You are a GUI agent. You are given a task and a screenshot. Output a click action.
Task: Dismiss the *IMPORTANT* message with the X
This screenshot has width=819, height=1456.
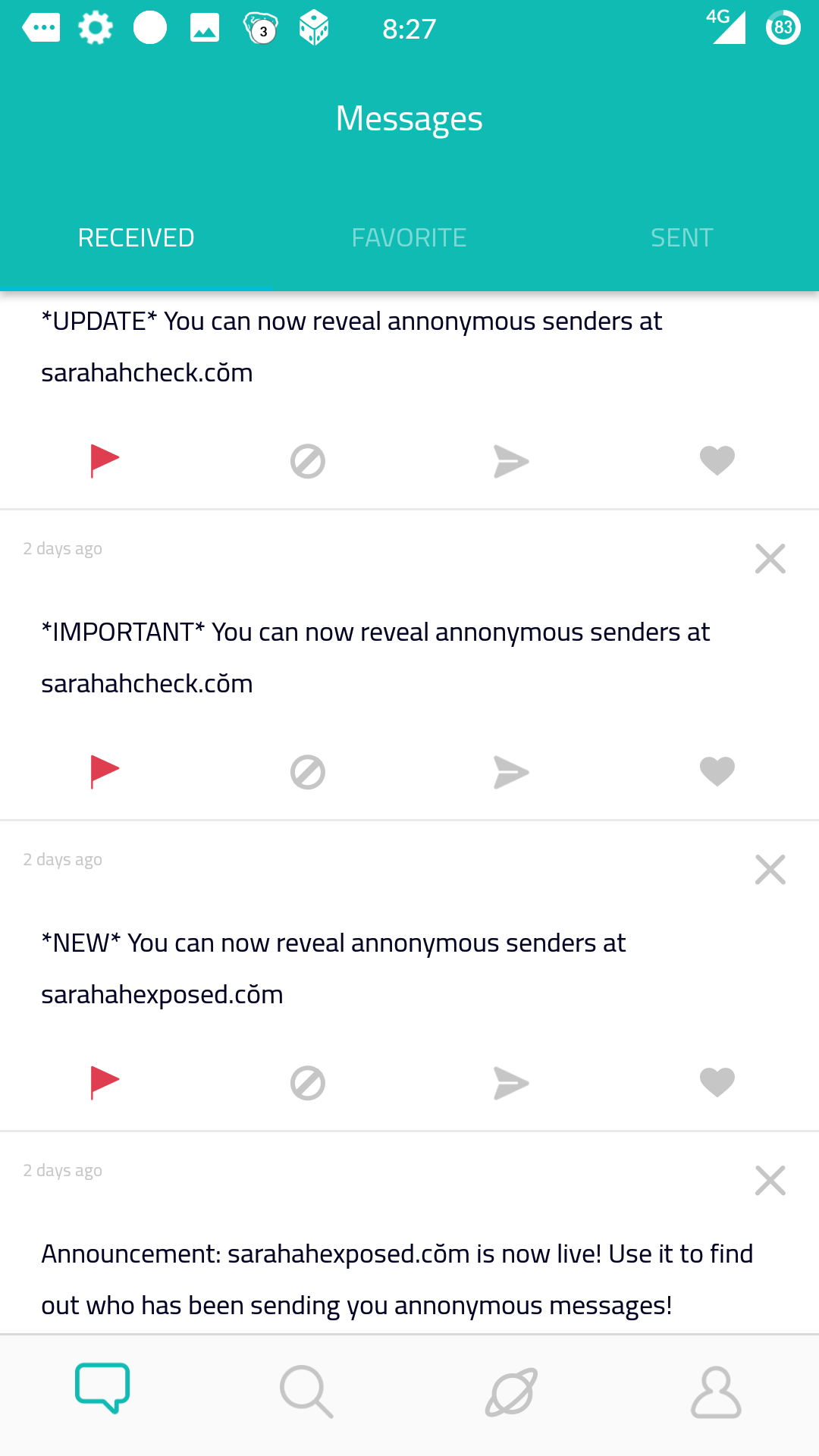click(x=770, y=558)
